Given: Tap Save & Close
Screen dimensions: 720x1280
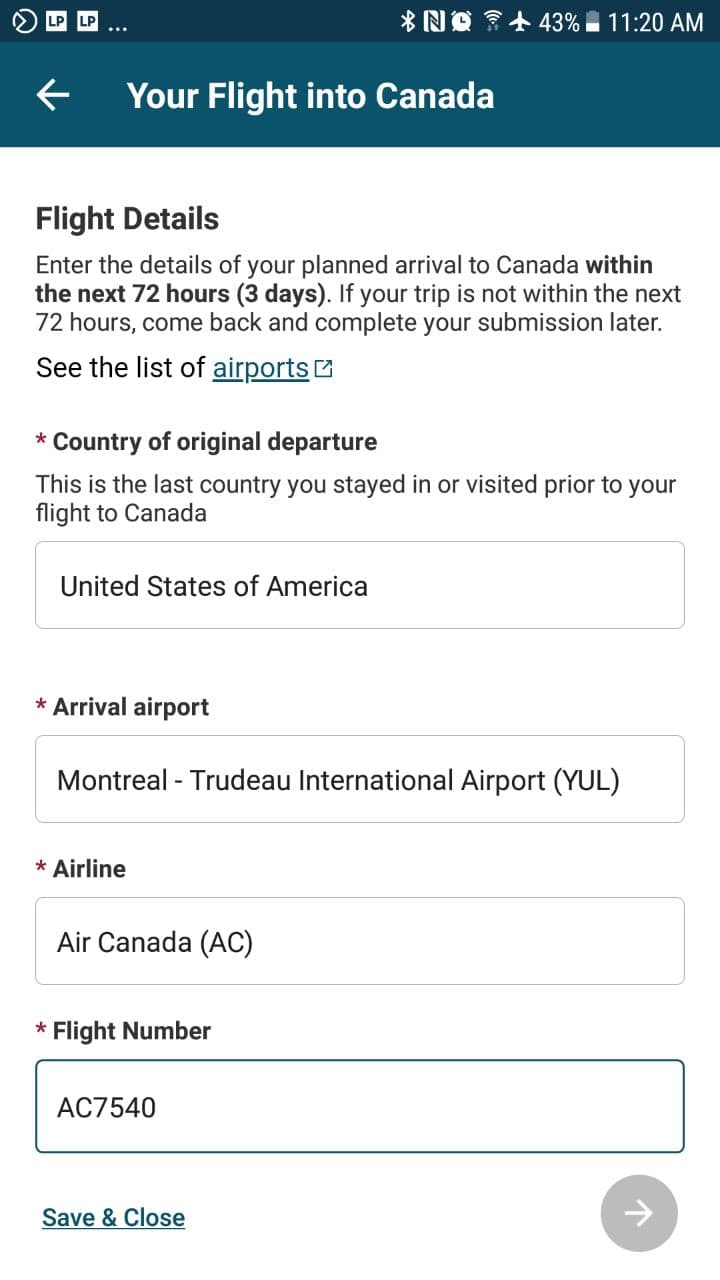Looking at the screenshot, I should click(113, 1217).
